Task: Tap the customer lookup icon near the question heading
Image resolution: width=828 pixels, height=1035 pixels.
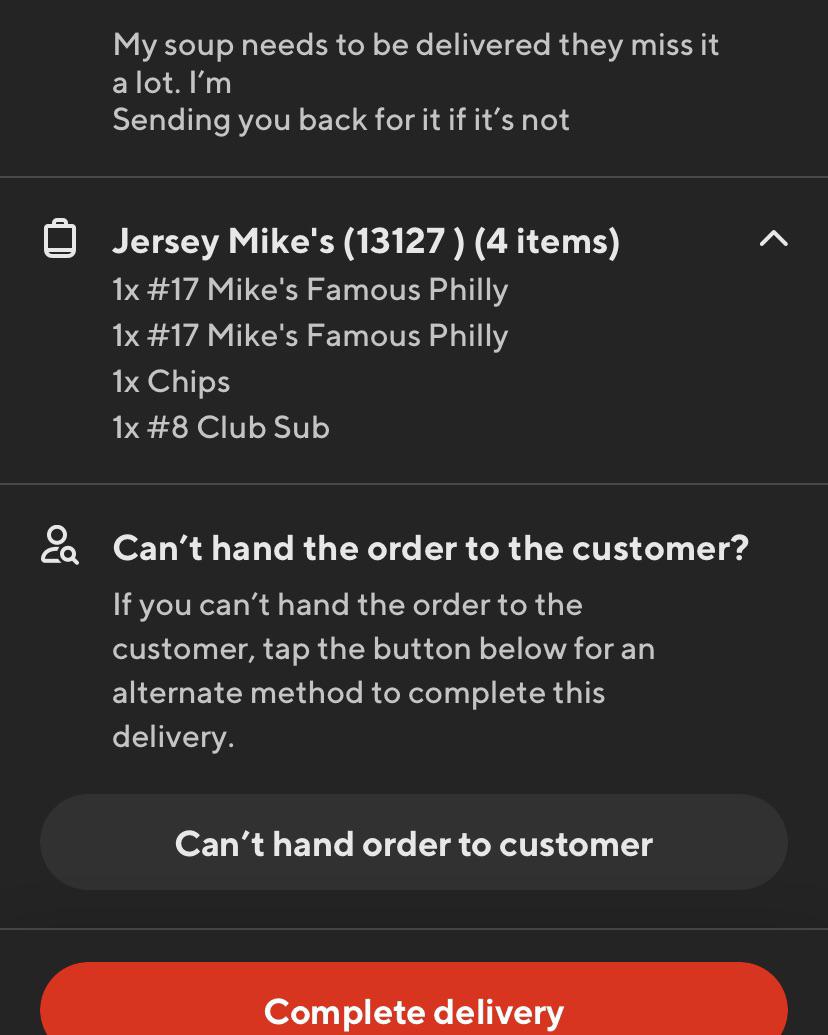Action: click(58, 547)
